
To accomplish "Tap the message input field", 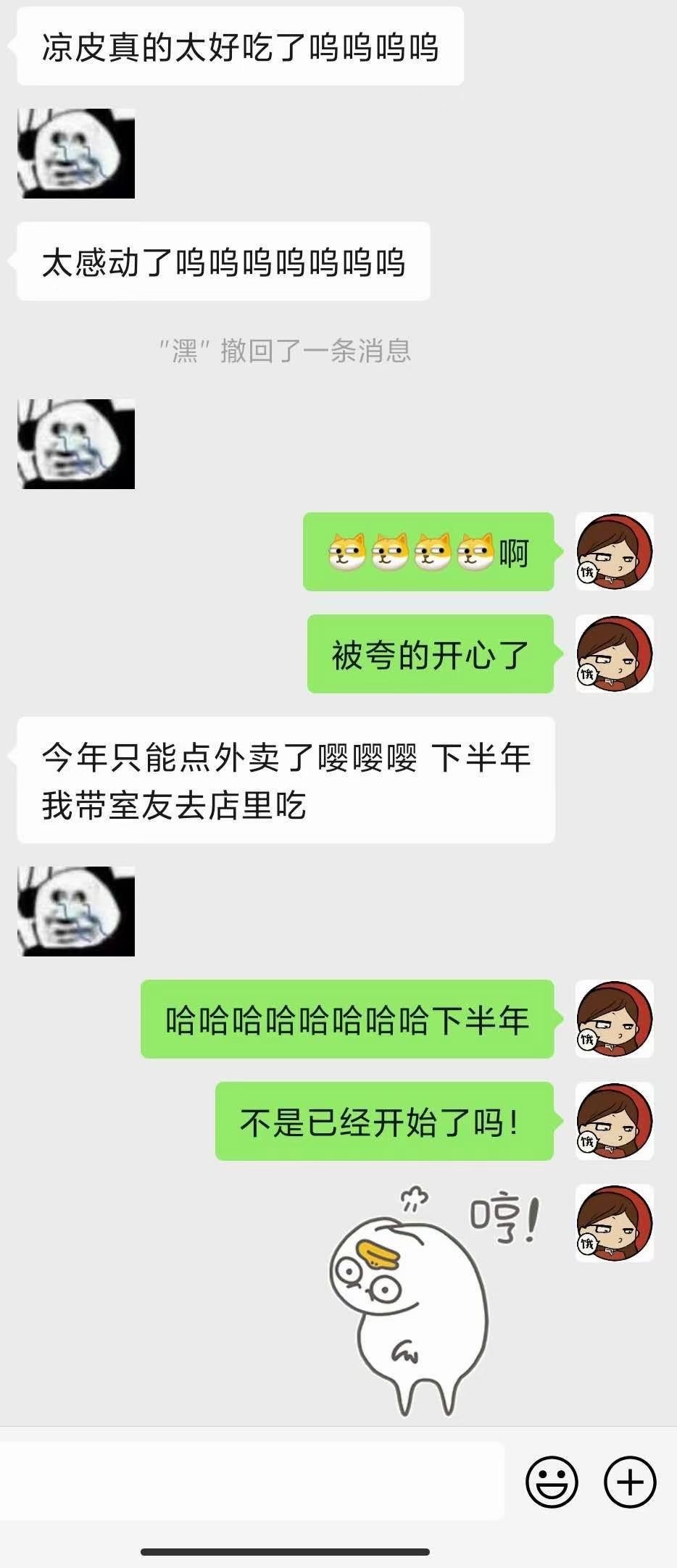I will point(252,1481).
